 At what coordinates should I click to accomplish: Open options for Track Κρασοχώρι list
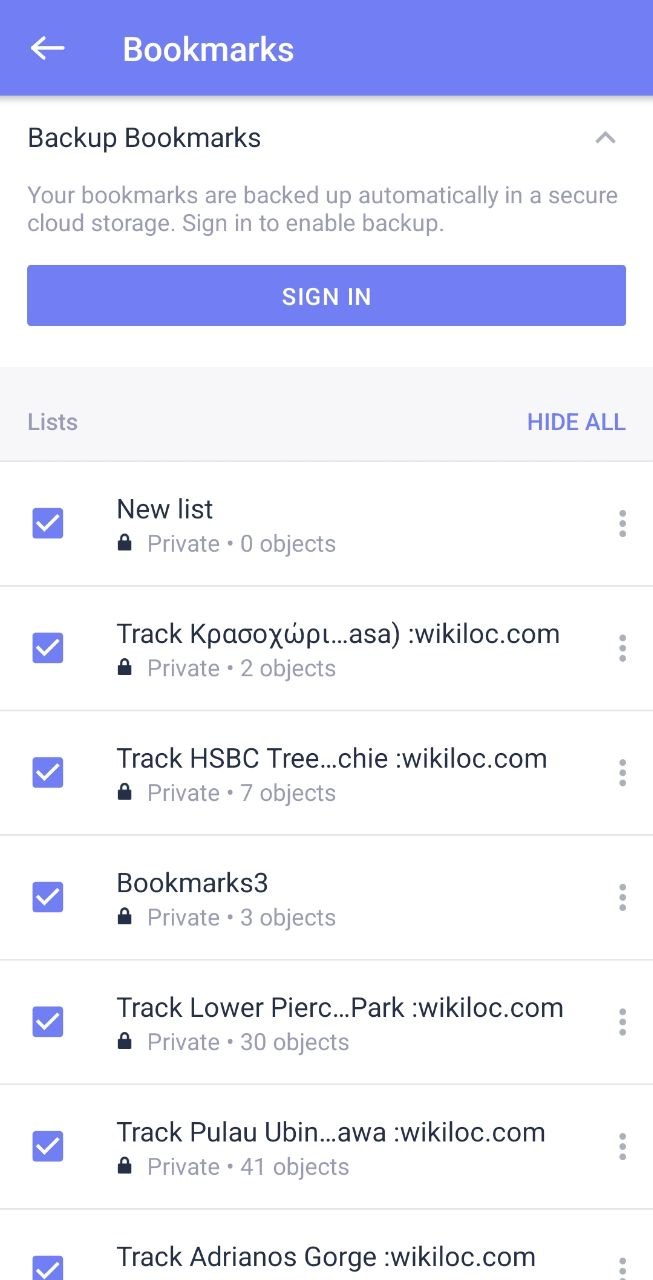tap(622, 648)
